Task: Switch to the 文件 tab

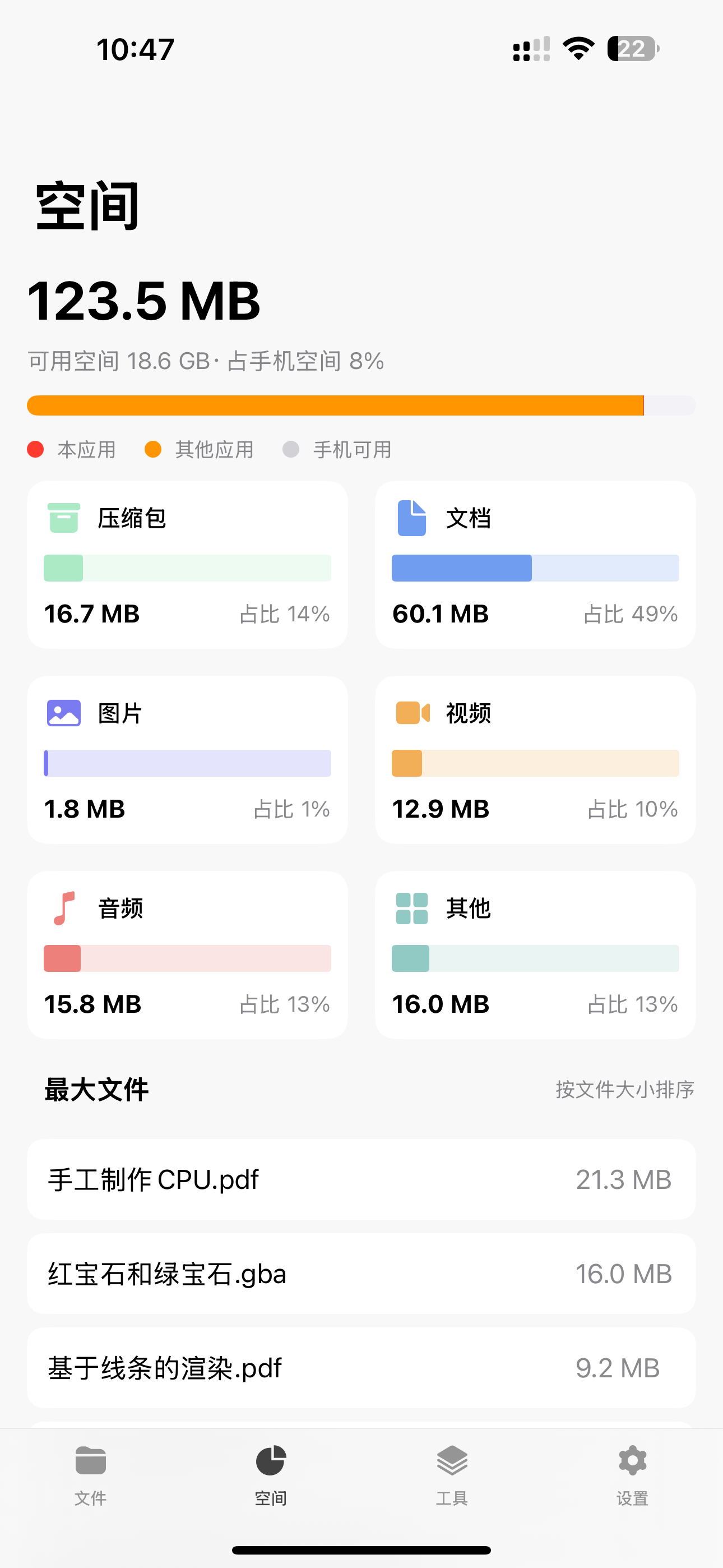Action: pos(91,1474)
